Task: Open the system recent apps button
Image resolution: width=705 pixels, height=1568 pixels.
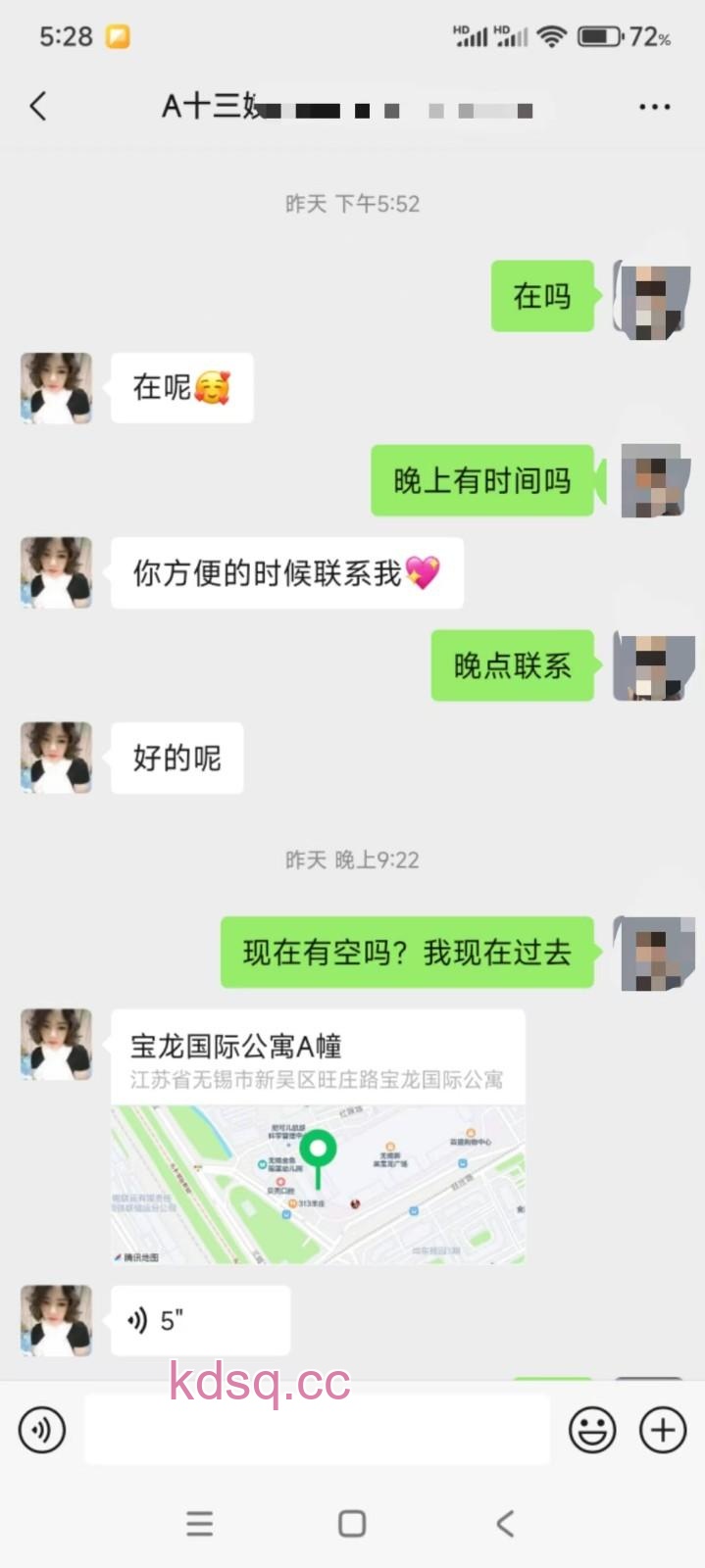Action: [200, 1523]
